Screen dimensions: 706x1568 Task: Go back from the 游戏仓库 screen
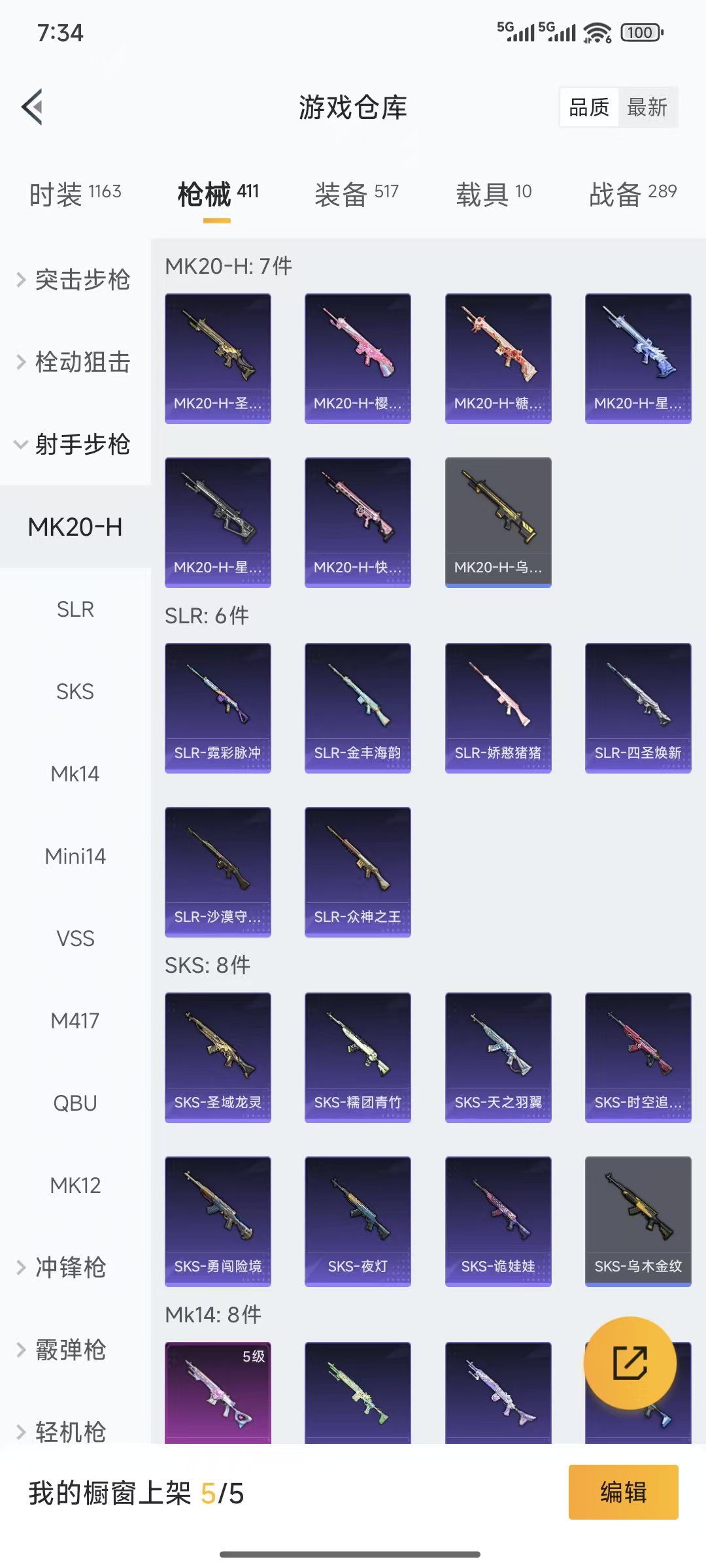click(32, 106)
